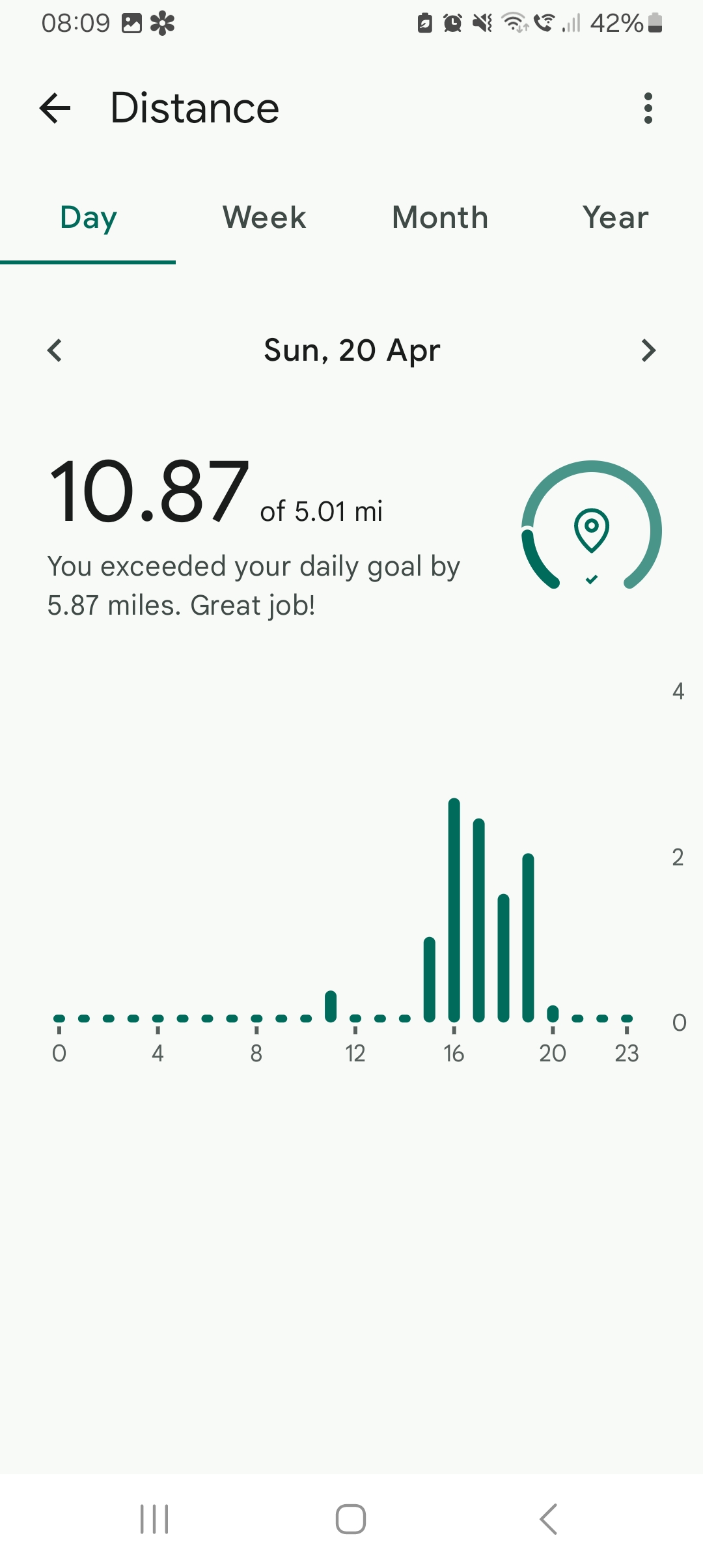Go back from the Distance screen
The height and width of the screenshot is (1568, 703).
(x=55, y=108)
